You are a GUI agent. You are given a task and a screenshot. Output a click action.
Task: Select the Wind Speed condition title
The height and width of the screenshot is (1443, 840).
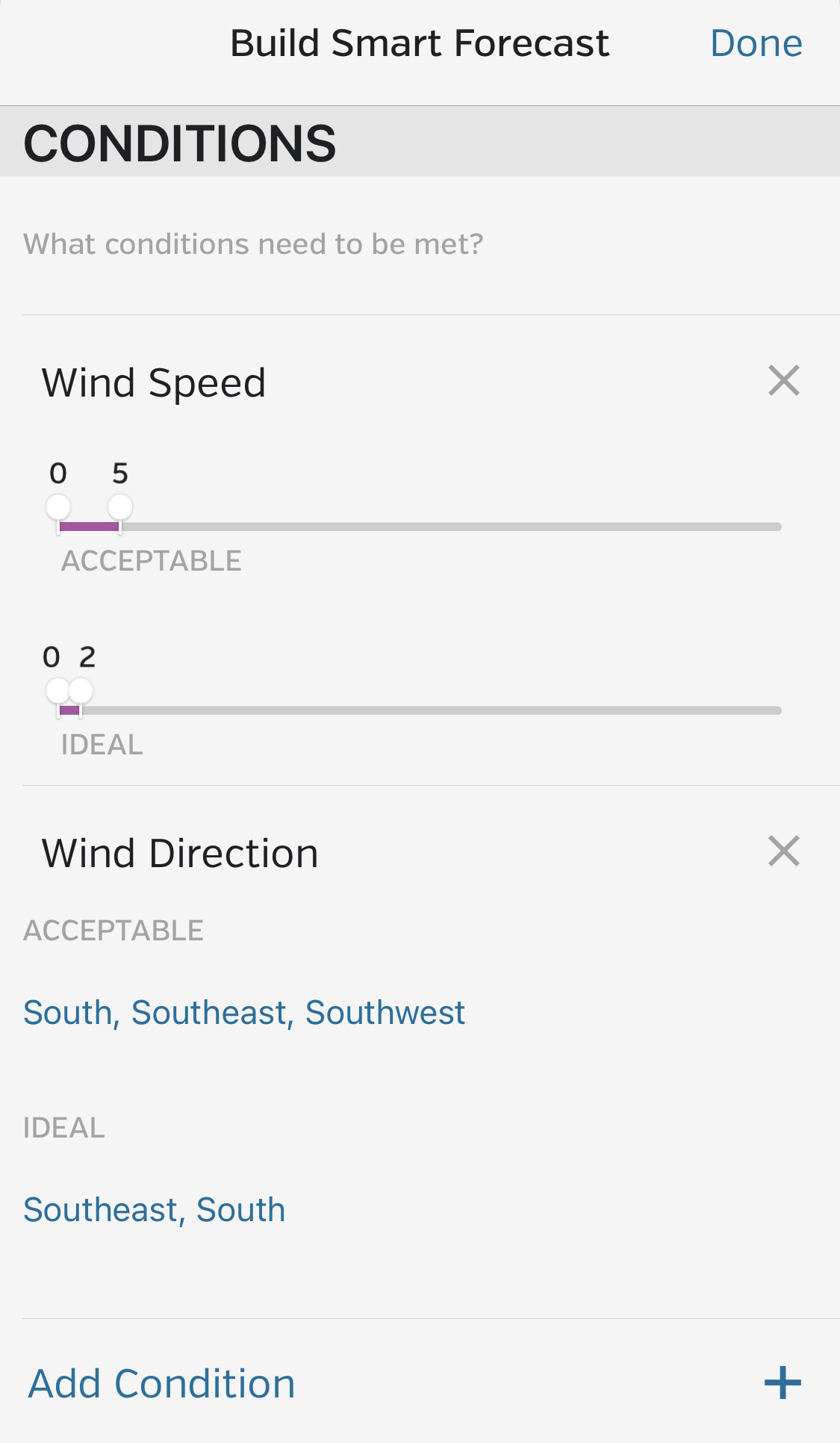155,382
